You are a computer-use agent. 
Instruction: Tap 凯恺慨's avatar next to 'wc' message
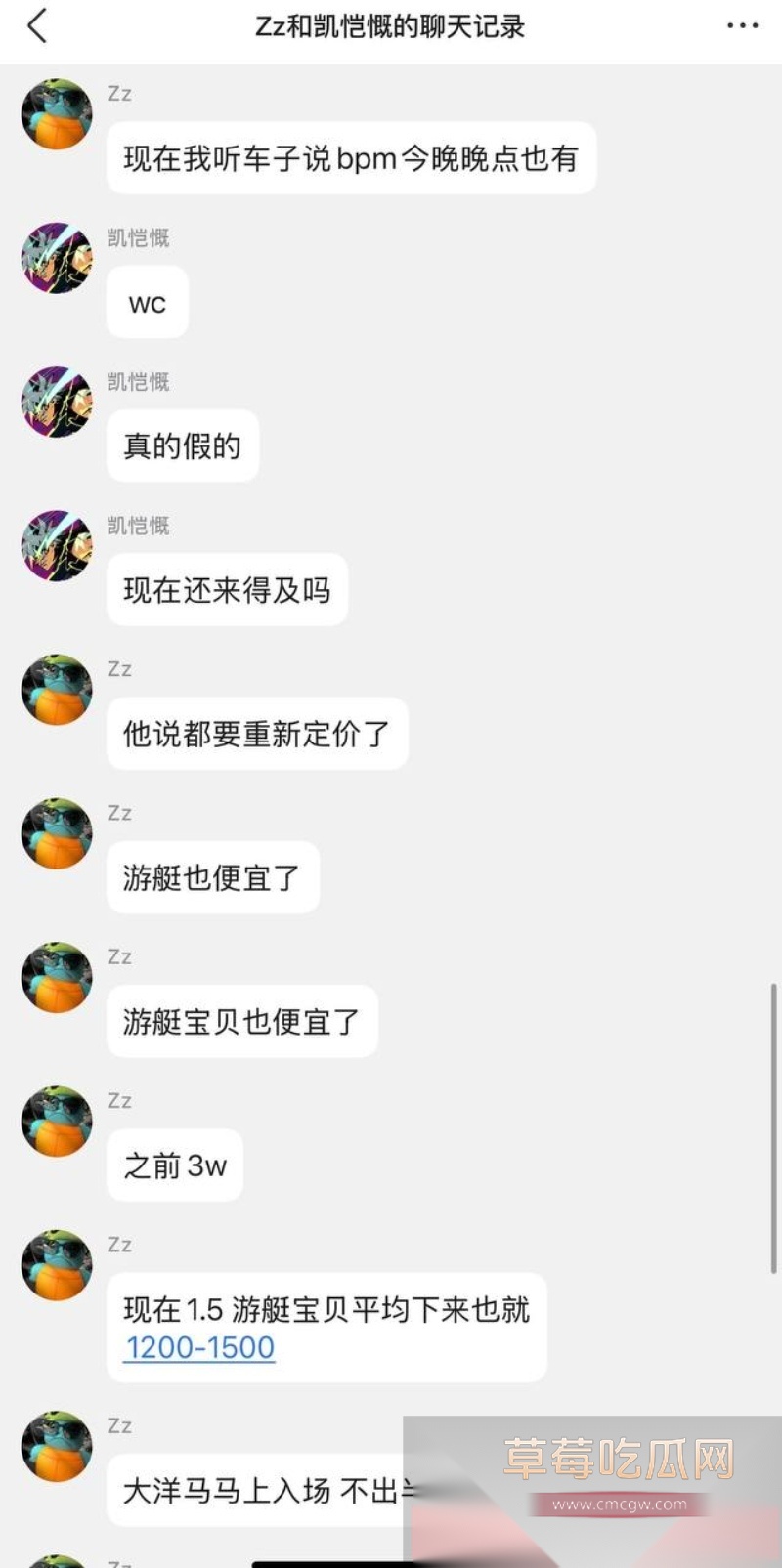[x=56, y=261]
